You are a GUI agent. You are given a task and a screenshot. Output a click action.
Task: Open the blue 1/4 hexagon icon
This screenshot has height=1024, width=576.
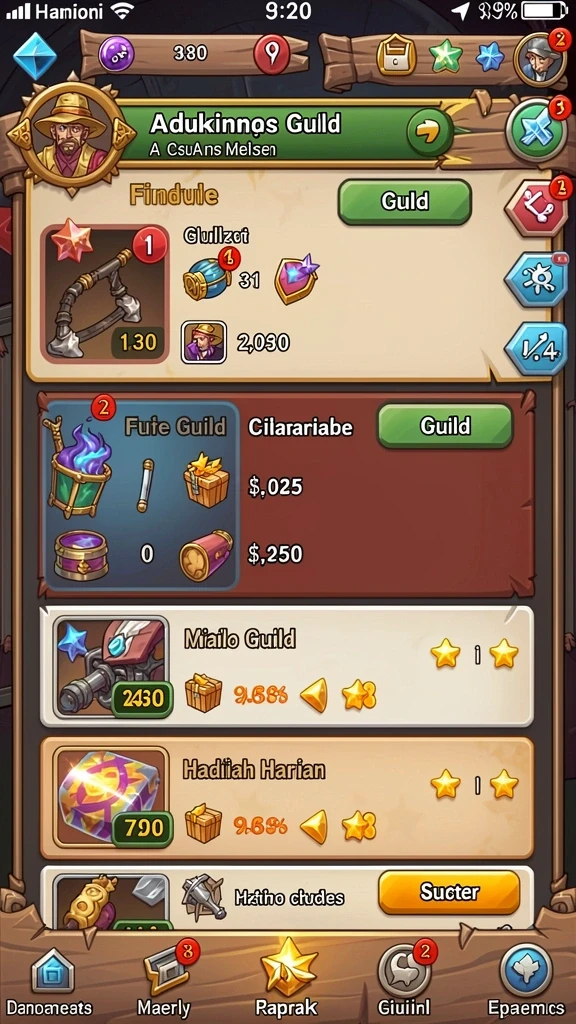point(537,349)
